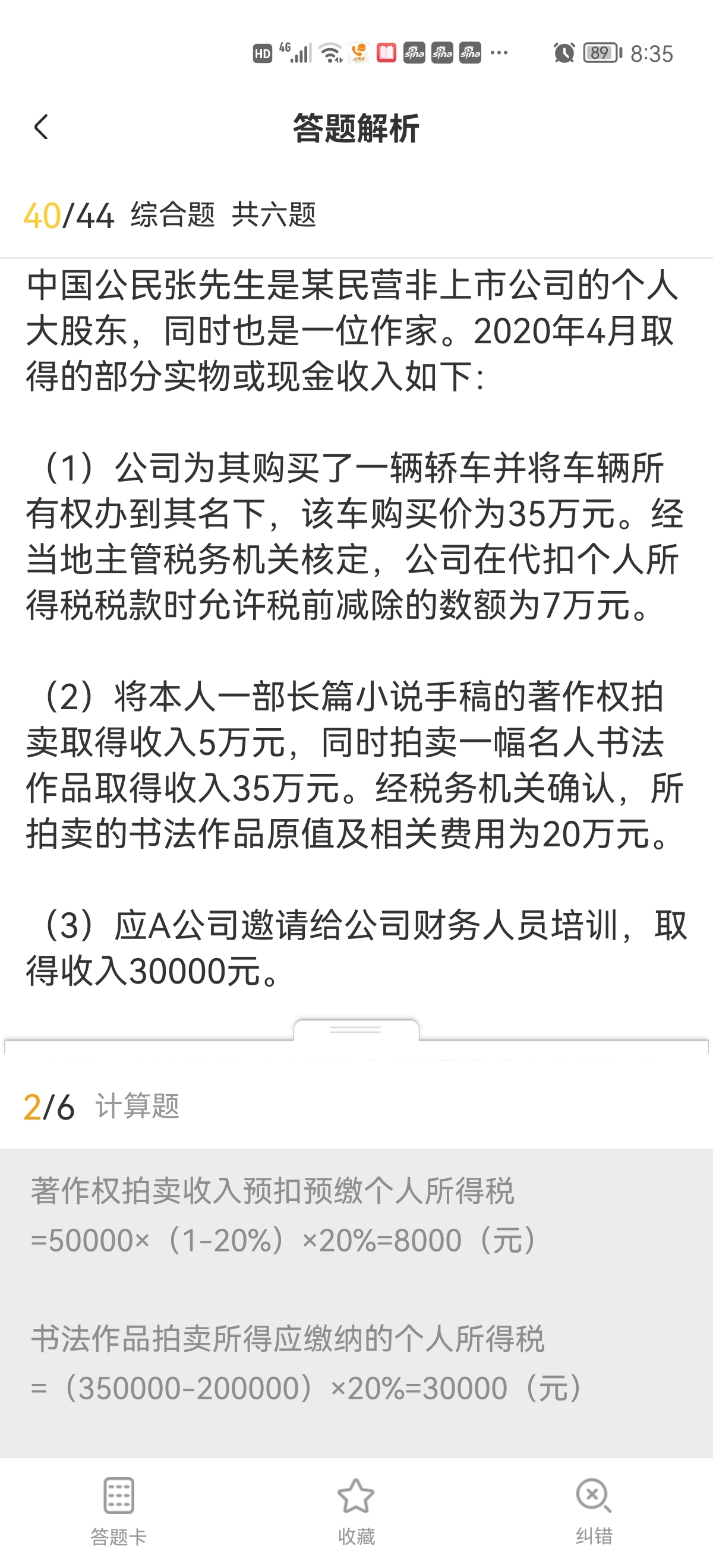Viewport: 713px width, 1568px height.
Task: Tap the panel drag handle
Action: pos(356,1029)
